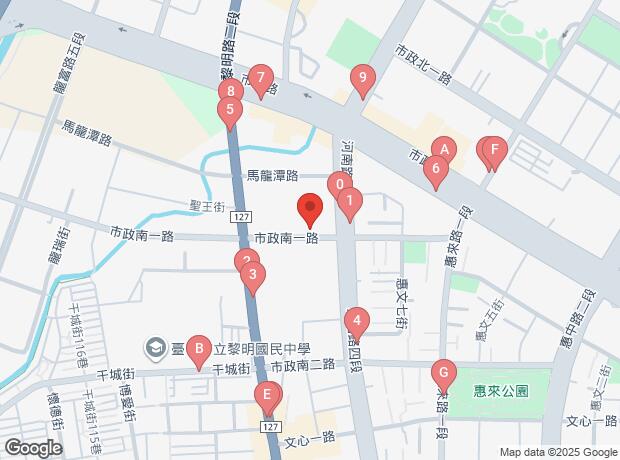This screenshot has height=460, width=620.
Task: Select the marker labeled E
Action: pyautogui.click(x=266, y=395)
